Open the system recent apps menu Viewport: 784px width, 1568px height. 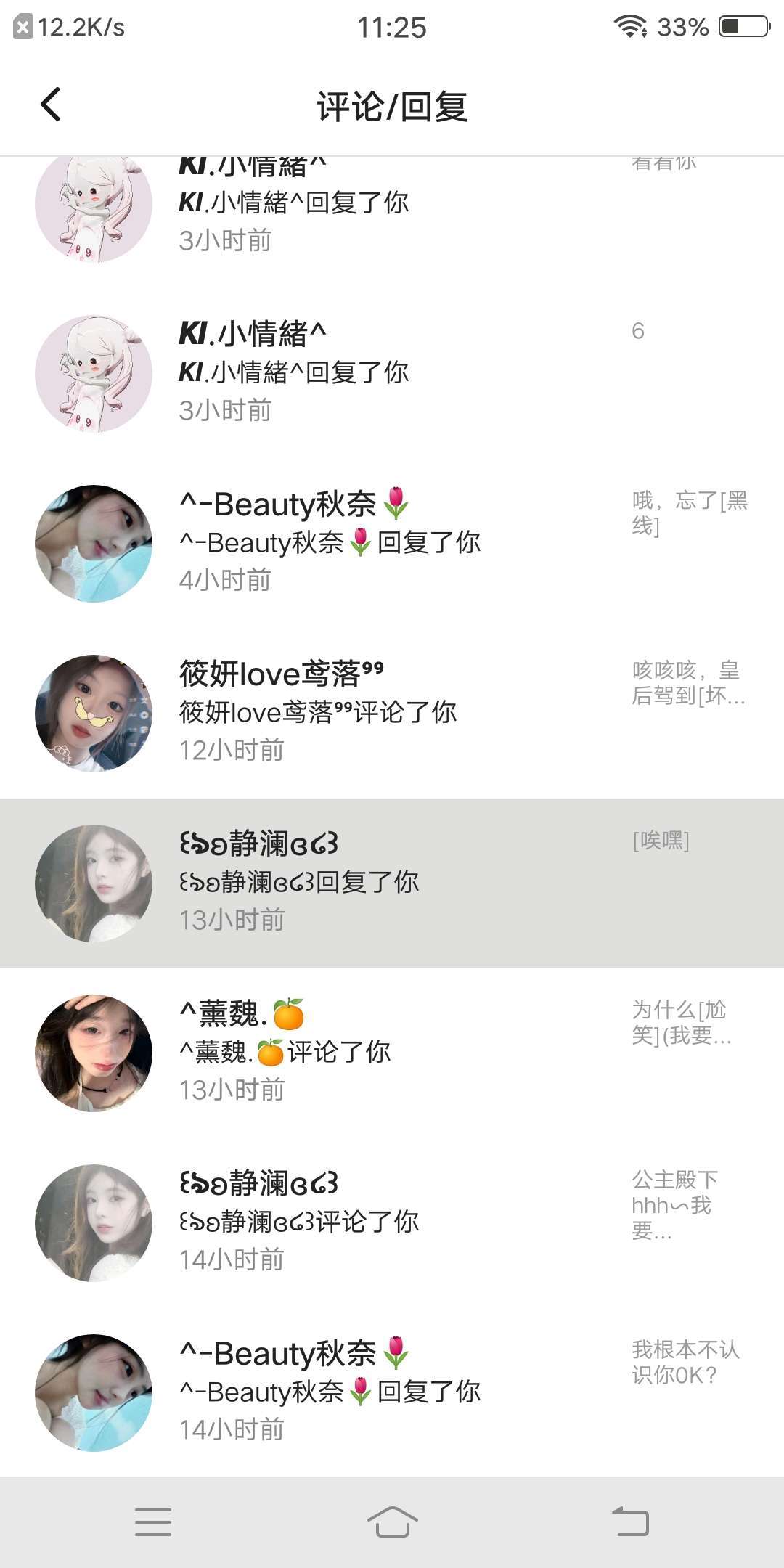coord(153,1522)
